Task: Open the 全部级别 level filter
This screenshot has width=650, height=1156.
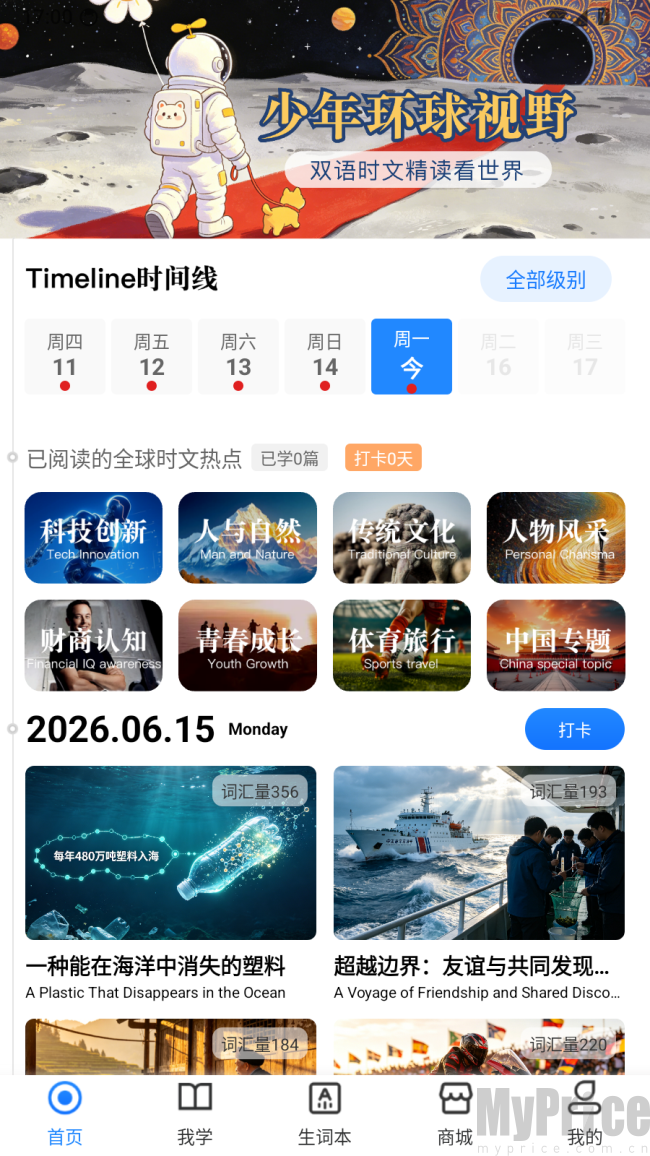Action: click(x=545, y=279)
